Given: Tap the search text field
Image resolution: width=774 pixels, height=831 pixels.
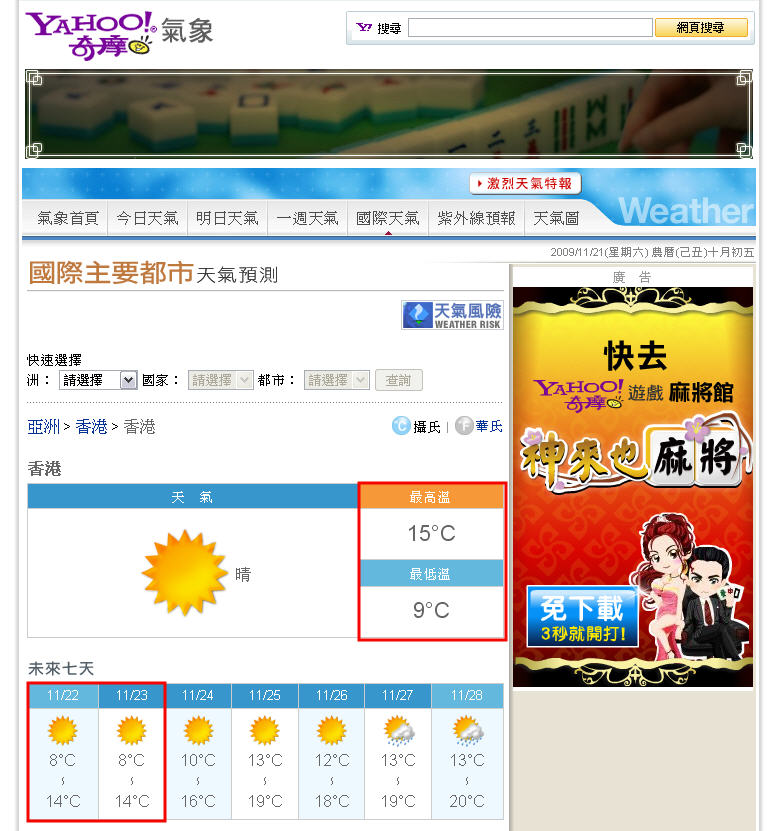Looking at the screenshot, I should [x=529, y=28].
